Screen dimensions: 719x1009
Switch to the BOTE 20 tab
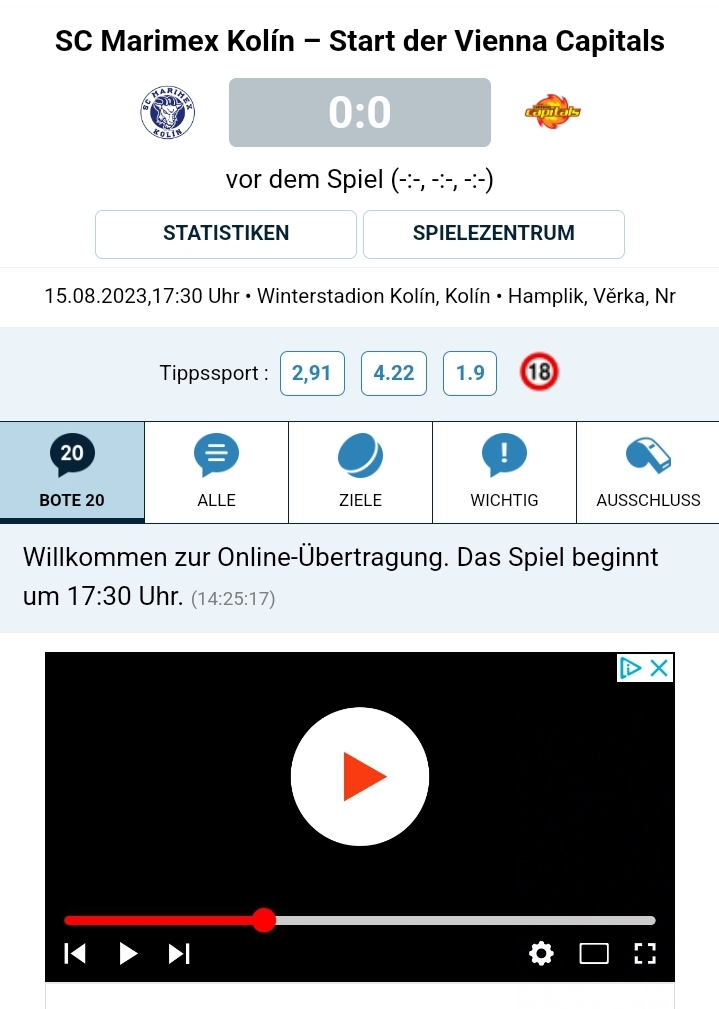click(x=72, y=472)
